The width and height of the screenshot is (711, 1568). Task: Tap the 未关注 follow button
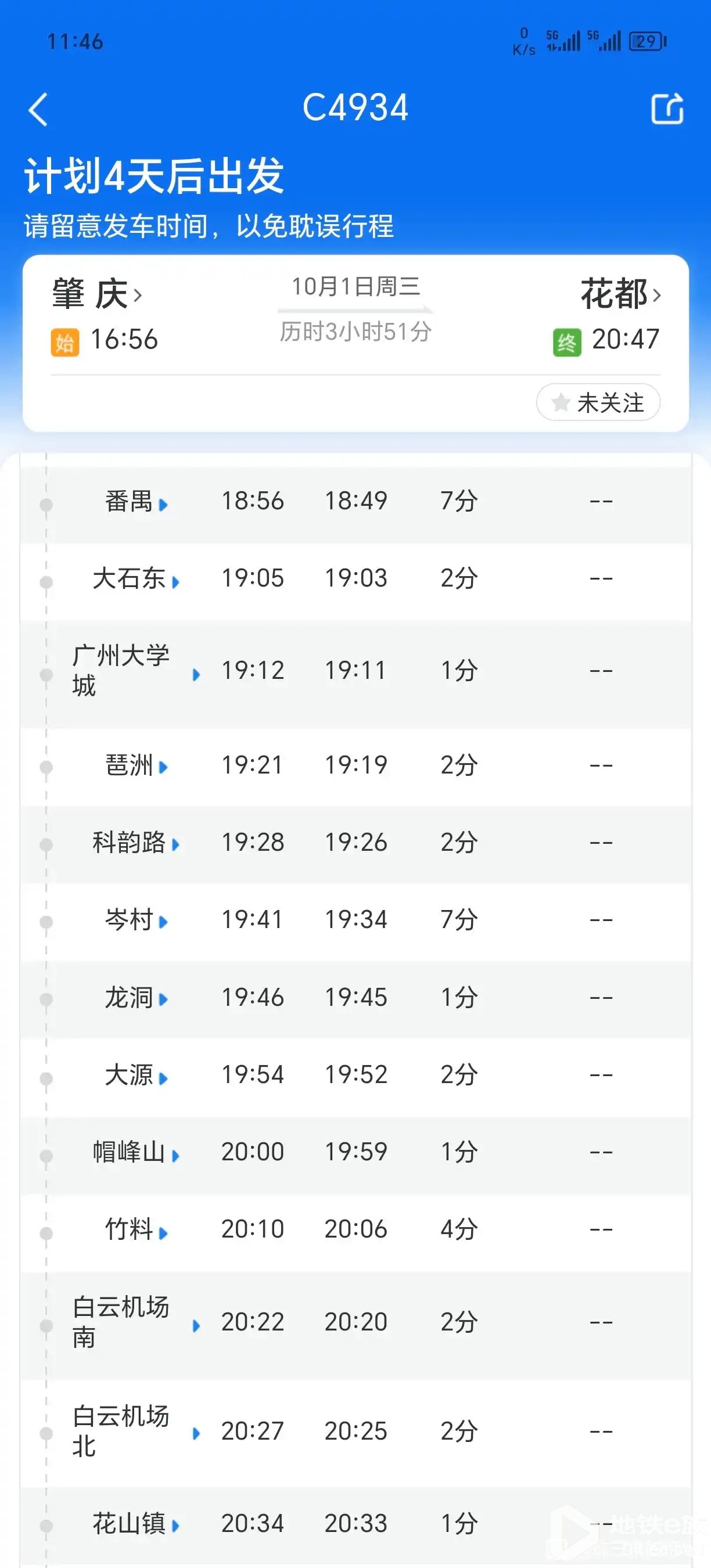(x=598, y=402)
